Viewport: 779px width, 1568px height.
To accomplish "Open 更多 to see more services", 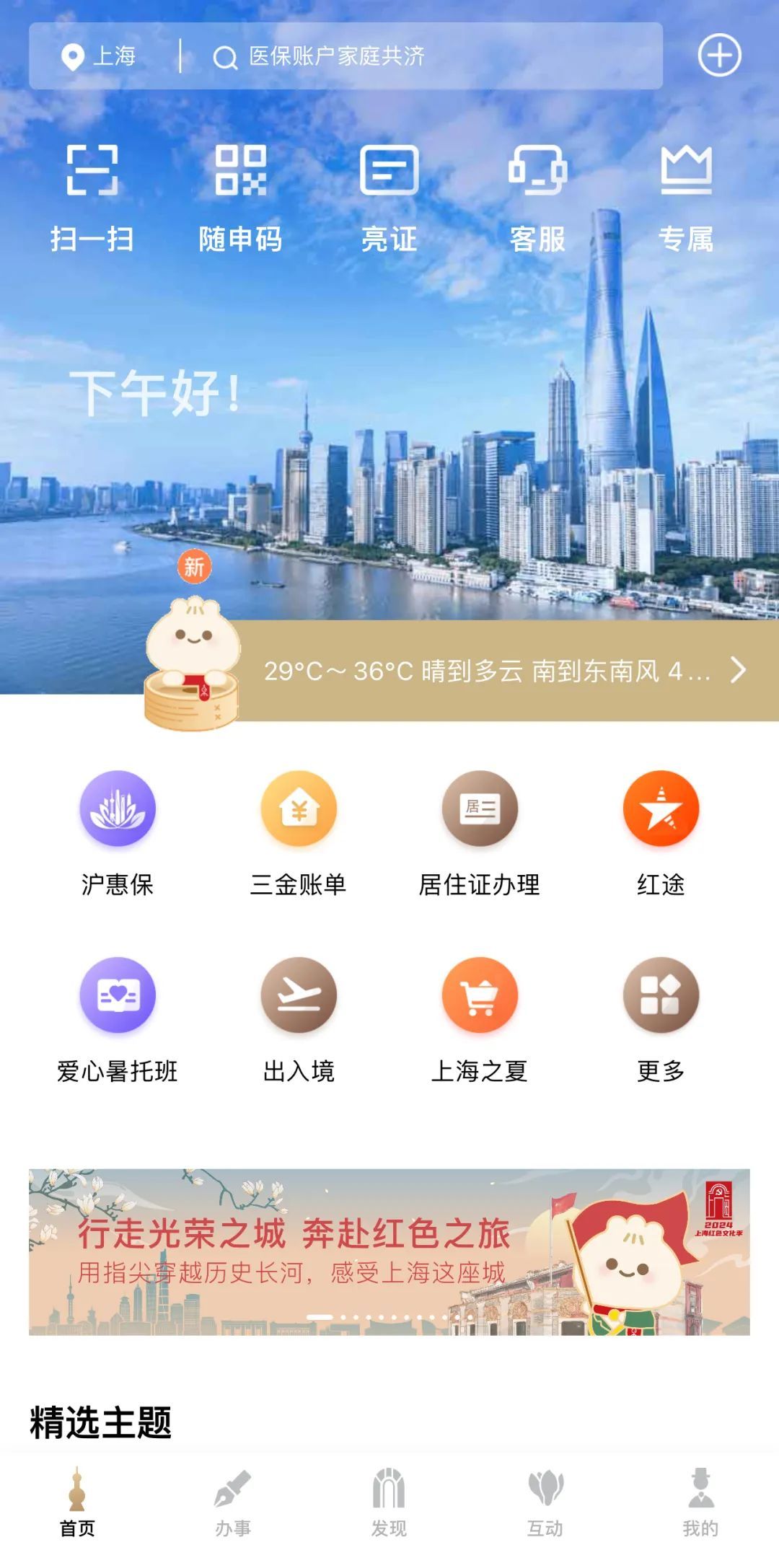I will pos(660,995).
